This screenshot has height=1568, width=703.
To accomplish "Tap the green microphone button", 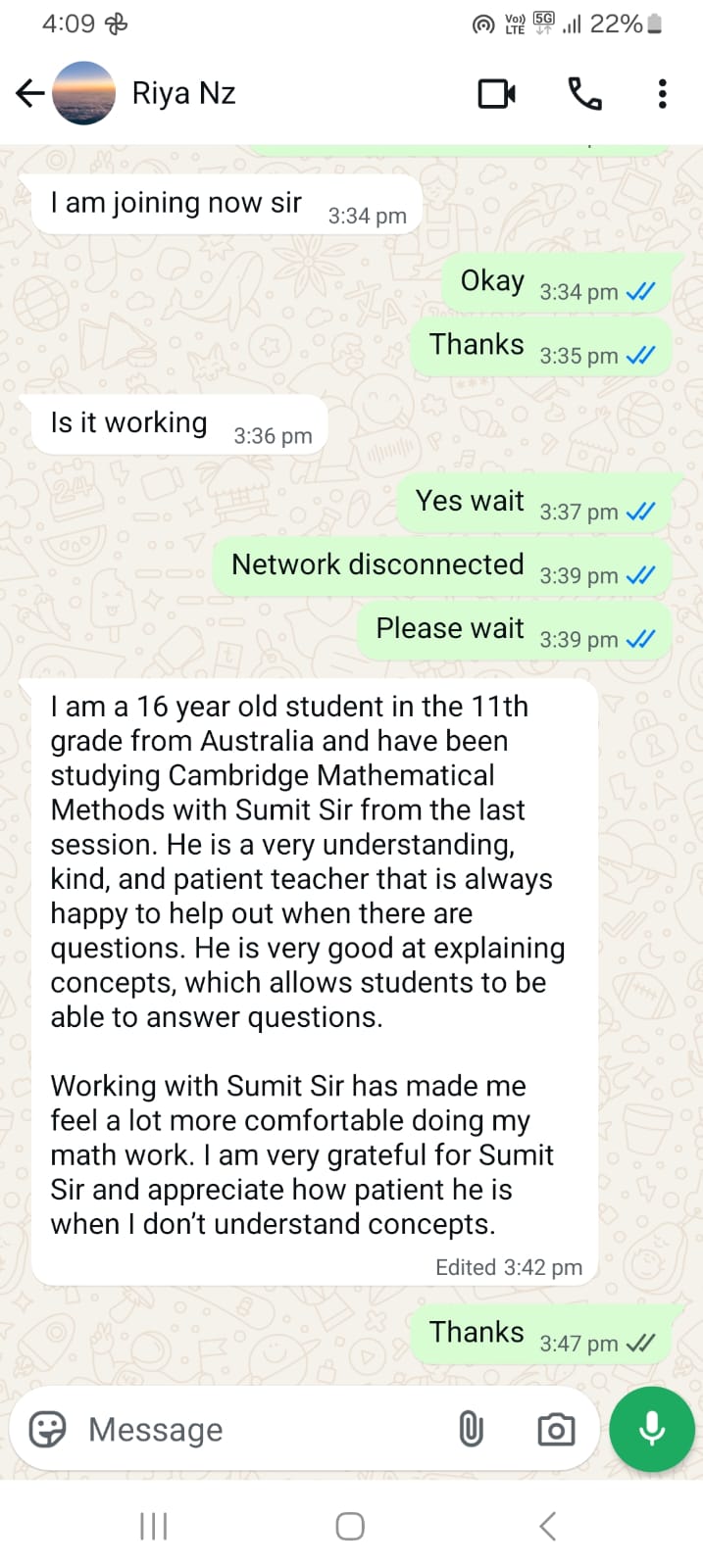I will [652, 1429].
